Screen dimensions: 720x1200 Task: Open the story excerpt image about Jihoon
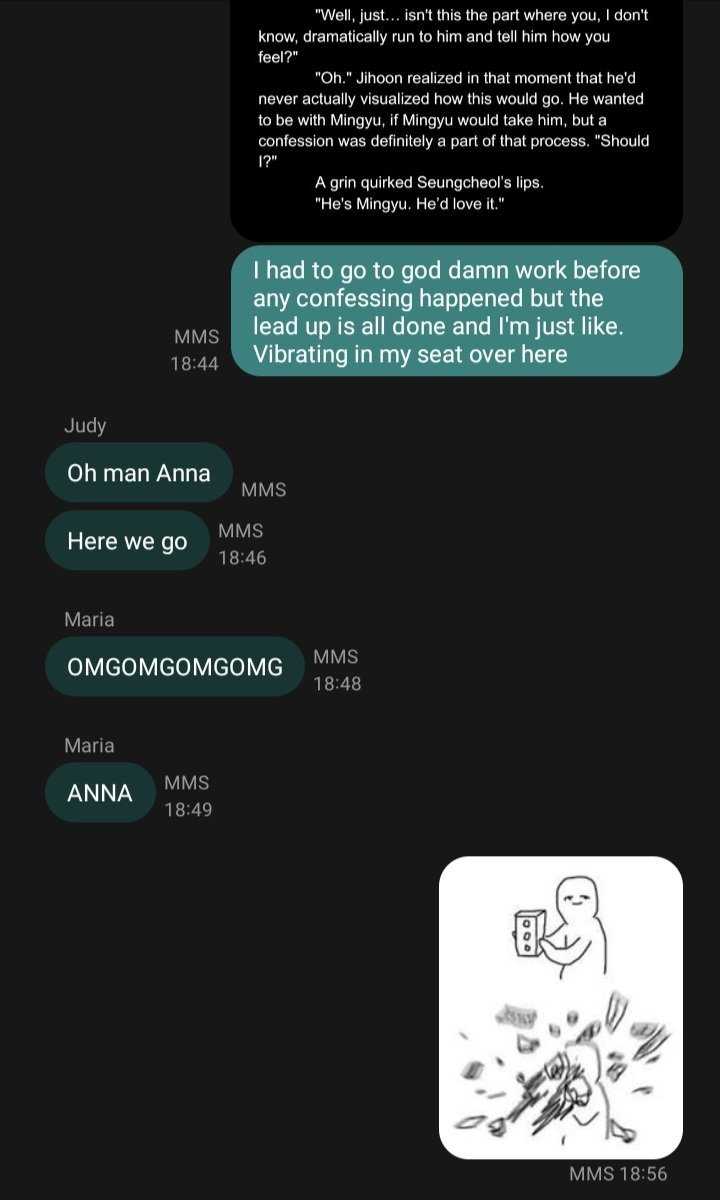[x=456, y=120]
